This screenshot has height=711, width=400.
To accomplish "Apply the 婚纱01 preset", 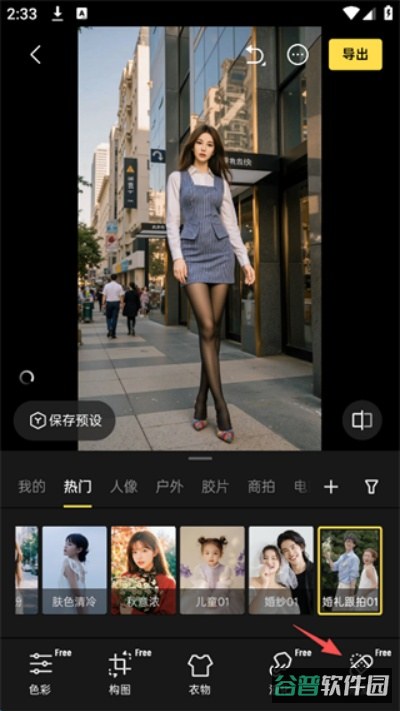I will 281,570.
